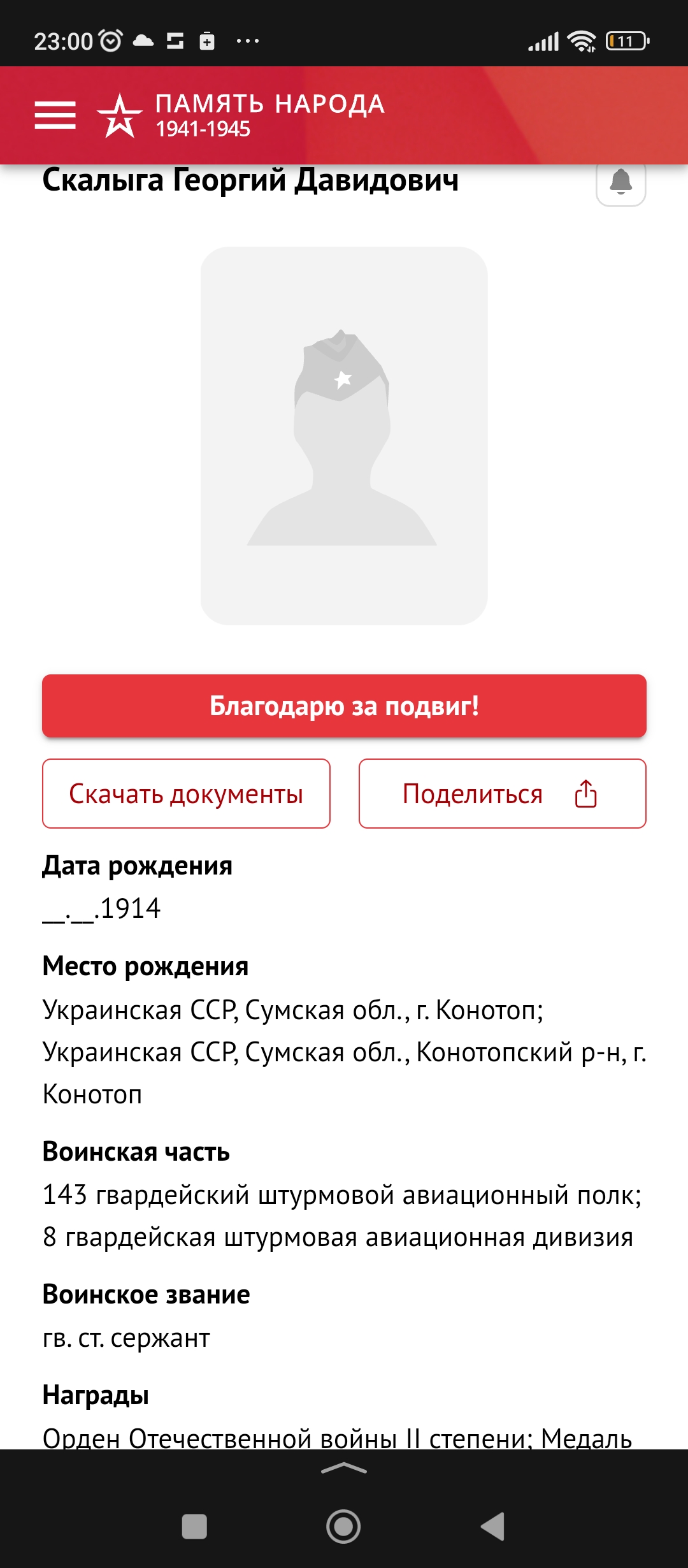
Task: Tap the soldier photo placeholder
Action: [344, 436]
